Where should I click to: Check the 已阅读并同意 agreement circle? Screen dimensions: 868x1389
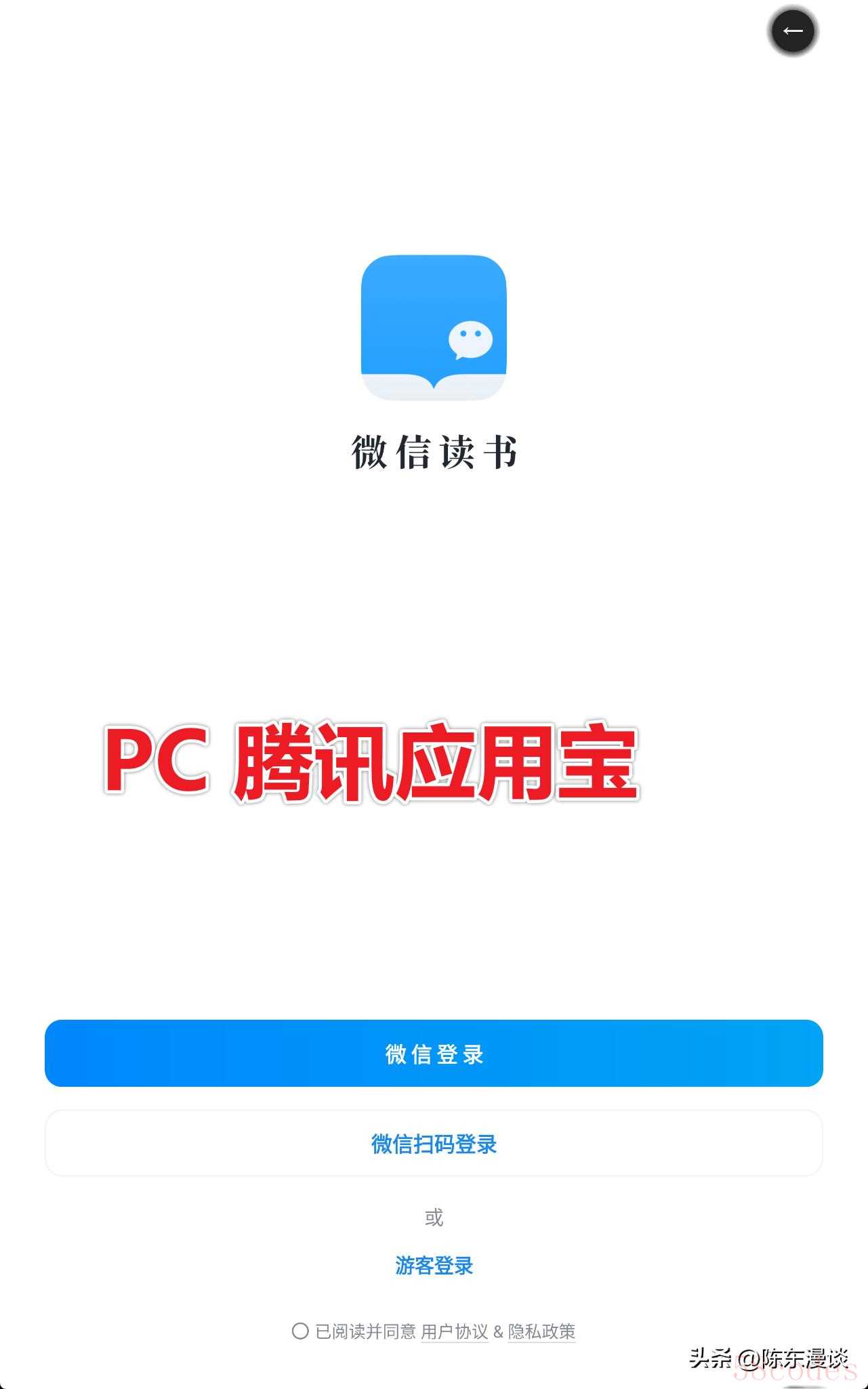coord(300,1331)
